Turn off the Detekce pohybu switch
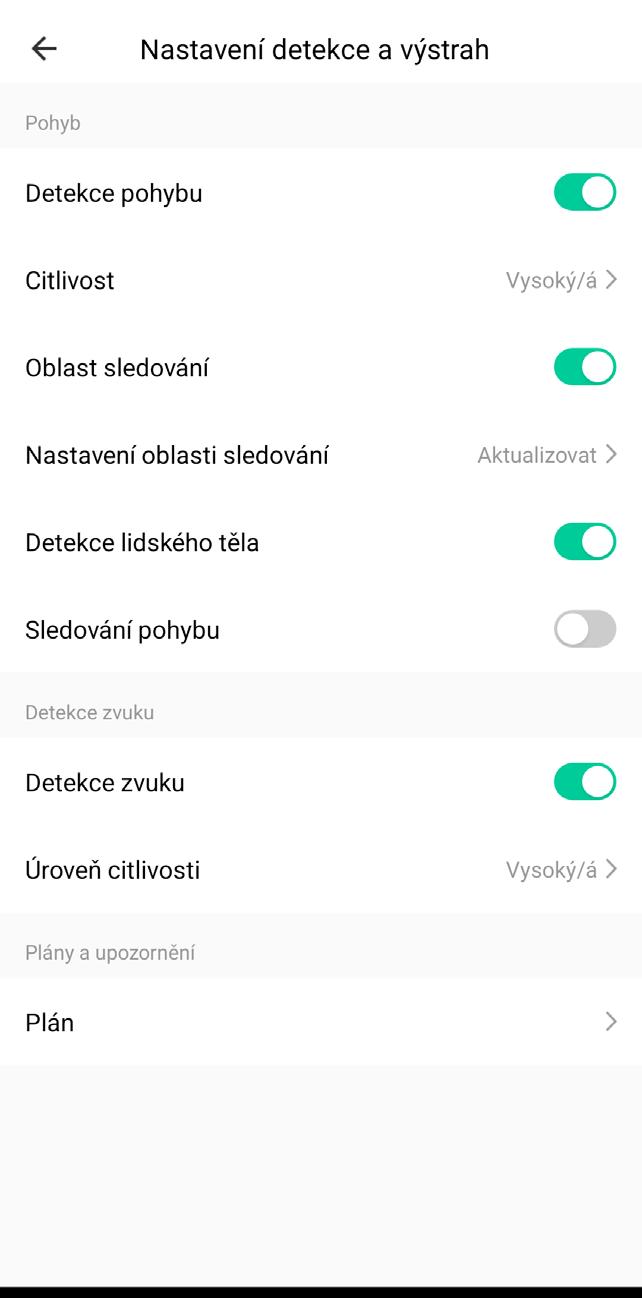Screen dimensions: 642x1298 point(584,193)
